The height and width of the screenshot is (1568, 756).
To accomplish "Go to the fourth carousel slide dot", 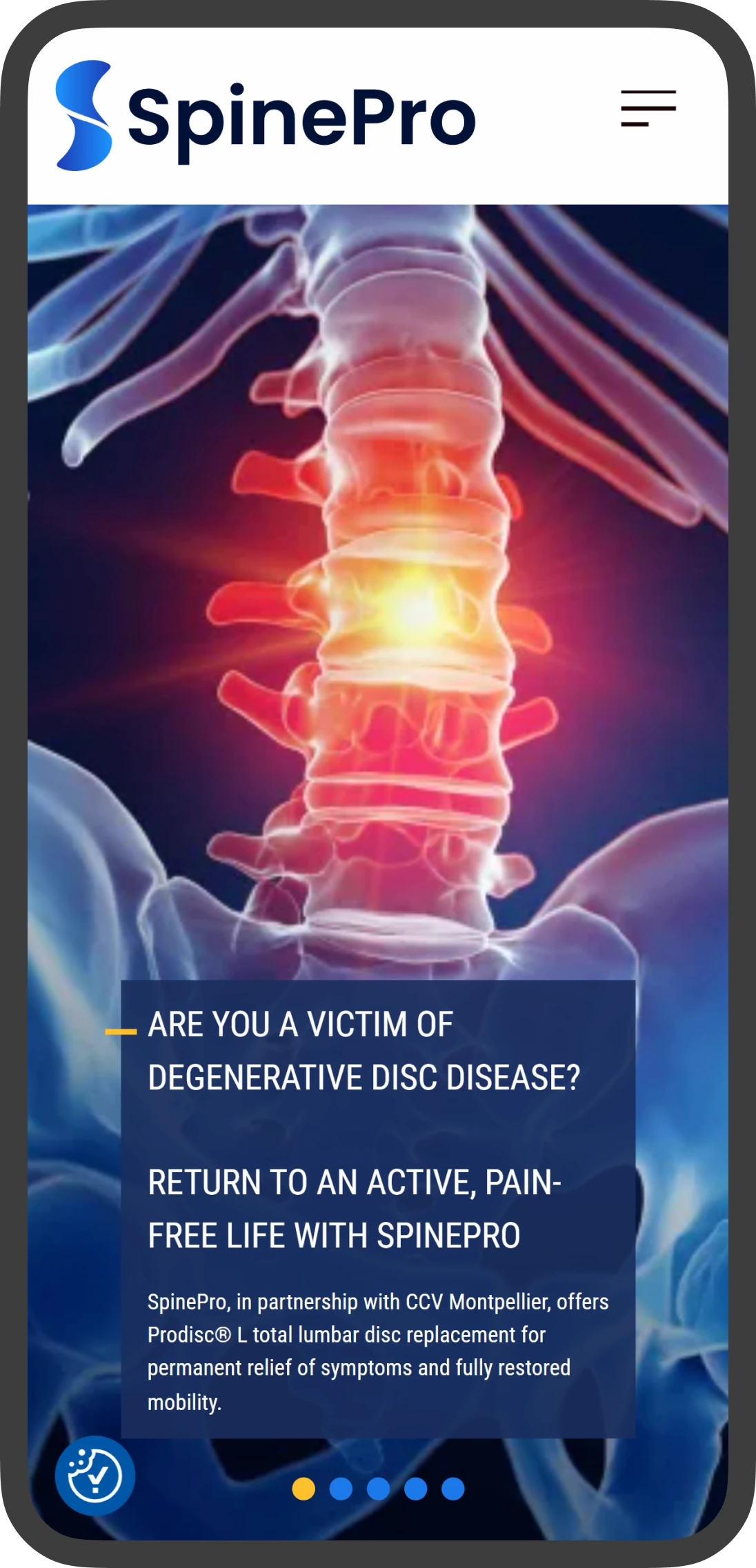I will (415, 1489).
